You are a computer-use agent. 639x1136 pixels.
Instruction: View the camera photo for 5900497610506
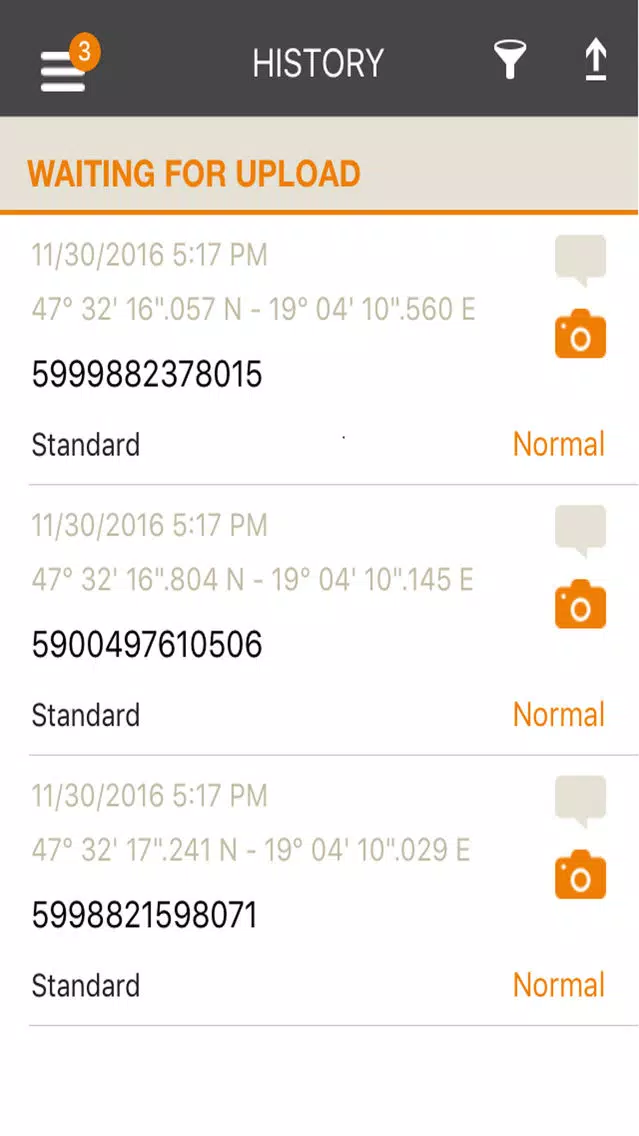(580, 604)
